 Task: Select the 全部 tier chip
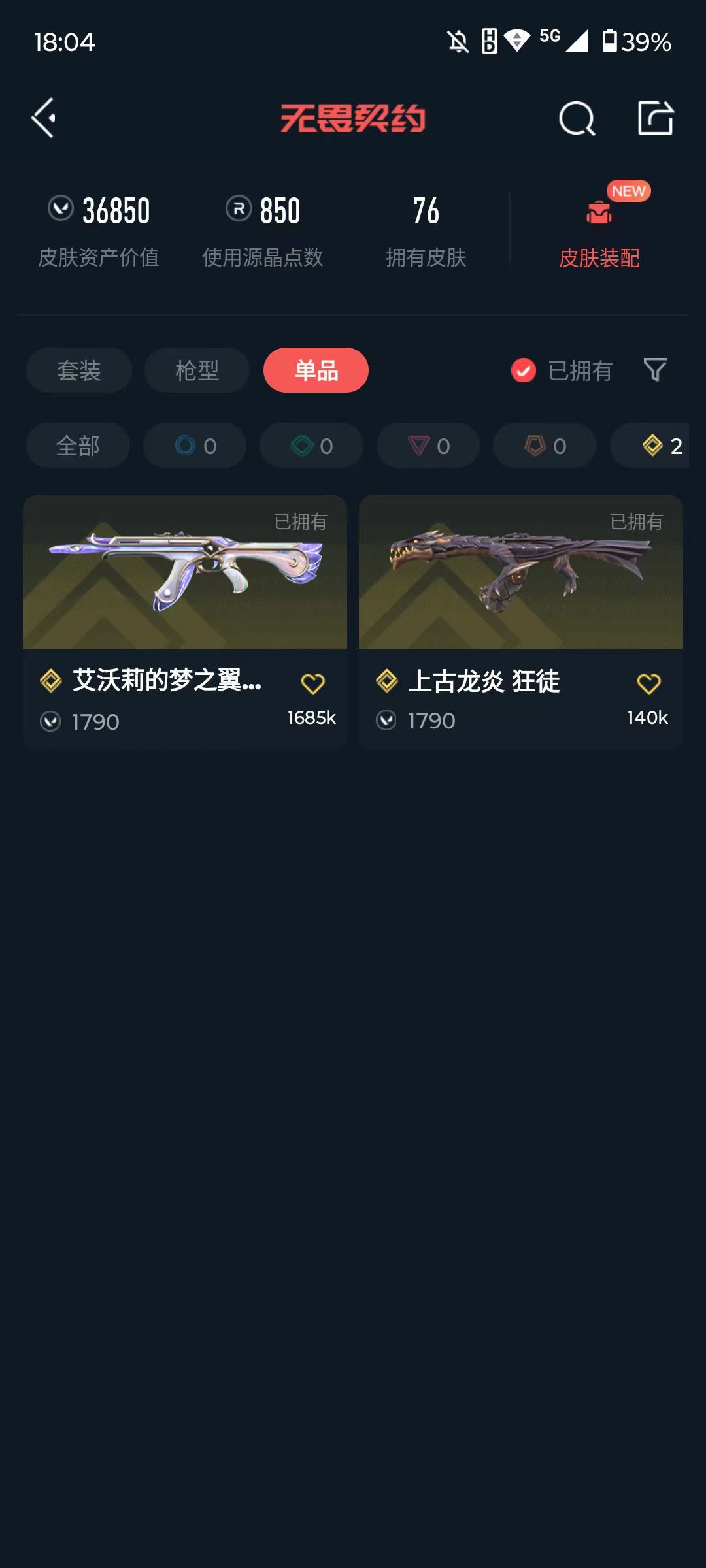click(x=78, y=446)
